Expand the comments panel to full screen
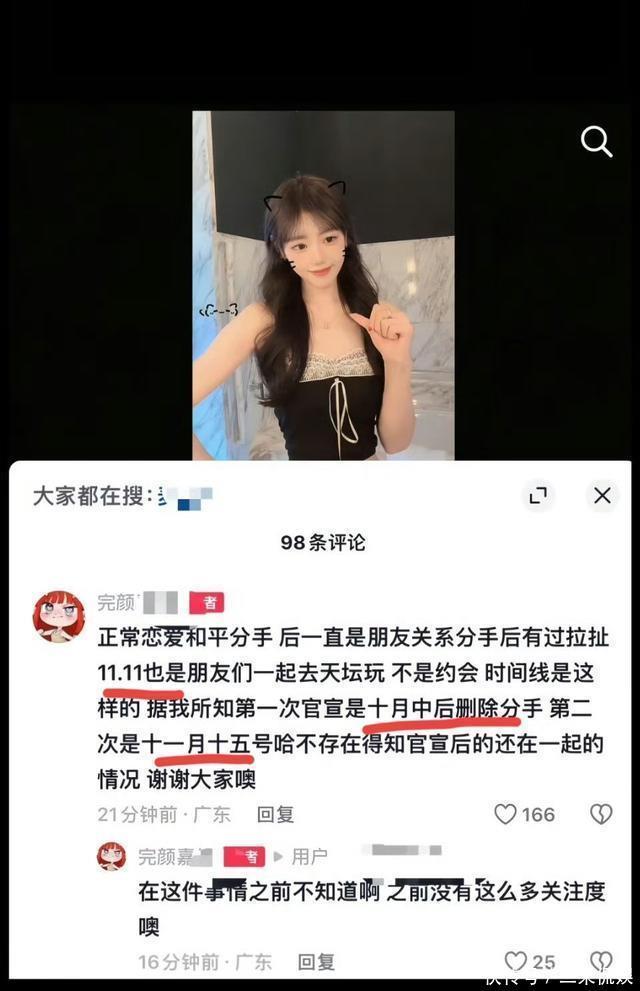Image resolution: width=640 pixels, height=991 pixels. click(538, 495)
